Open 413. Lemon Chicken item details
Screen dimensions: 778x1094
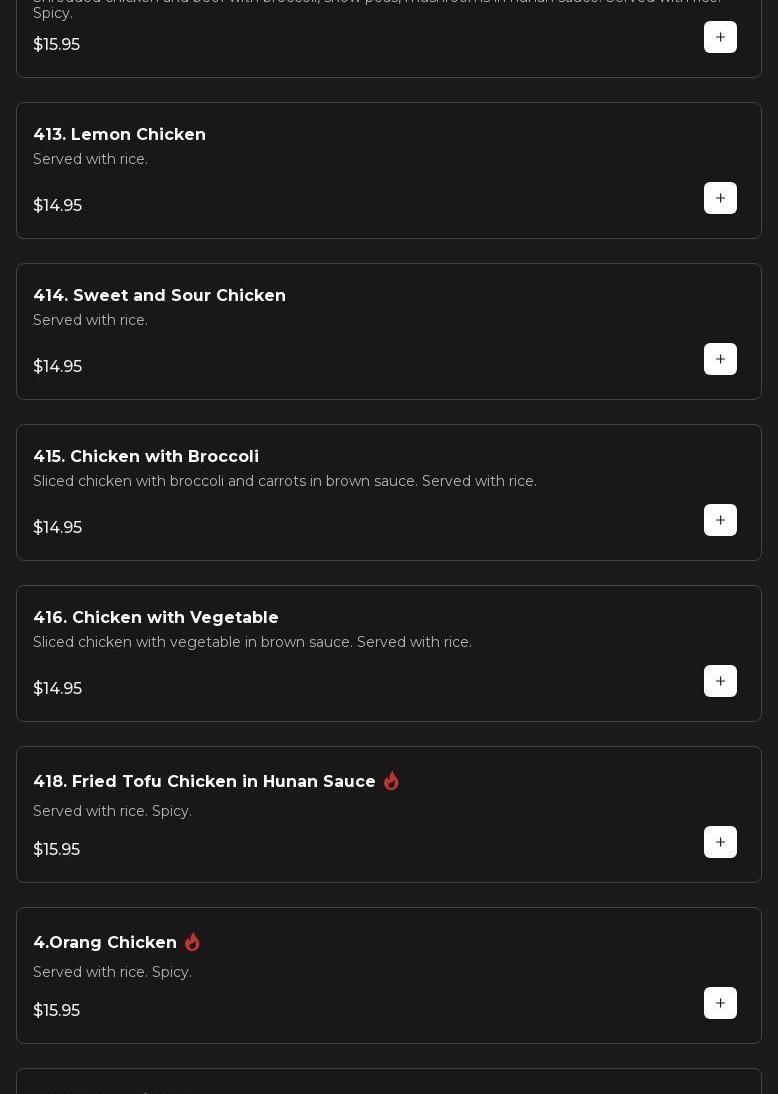[119, 135]
